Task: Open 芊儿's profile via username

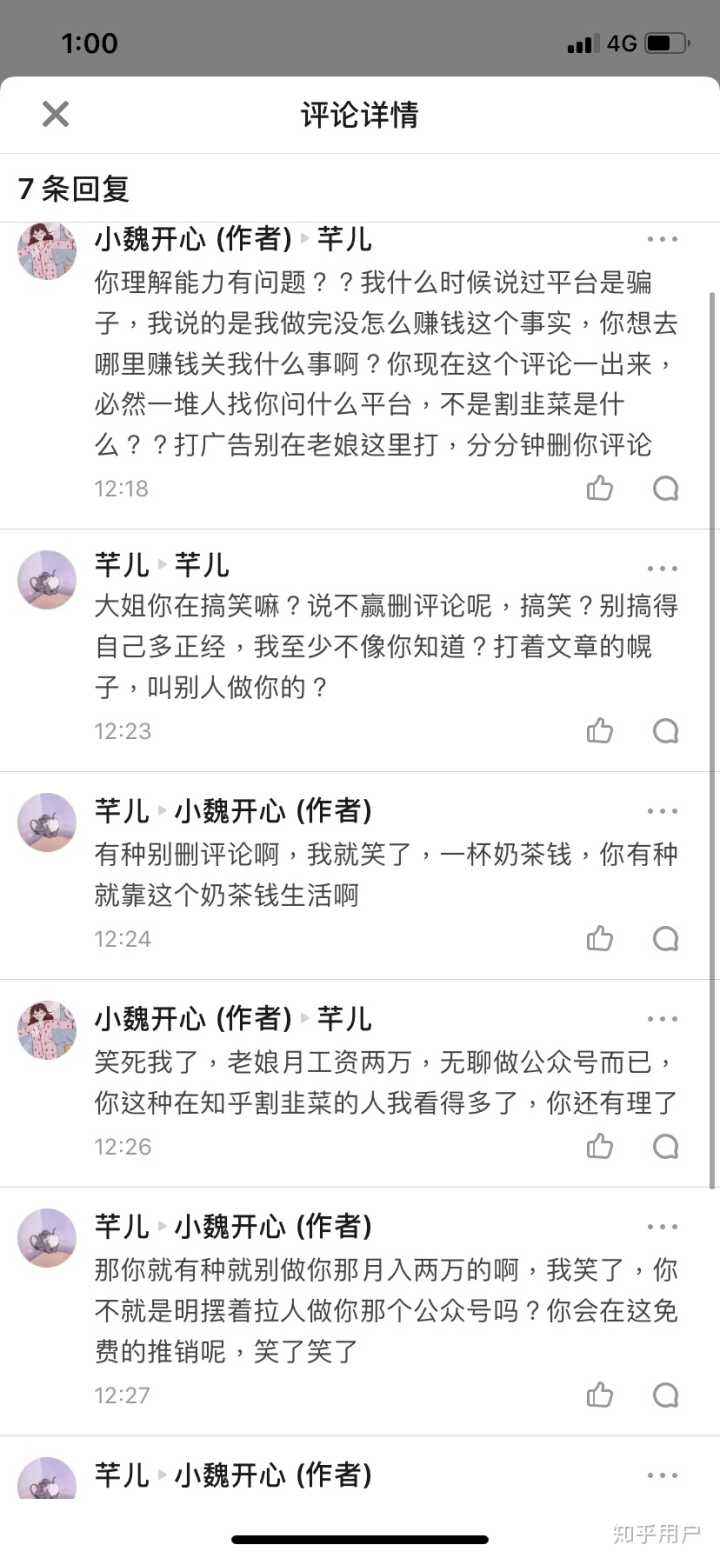Action: tap(345, 238)
